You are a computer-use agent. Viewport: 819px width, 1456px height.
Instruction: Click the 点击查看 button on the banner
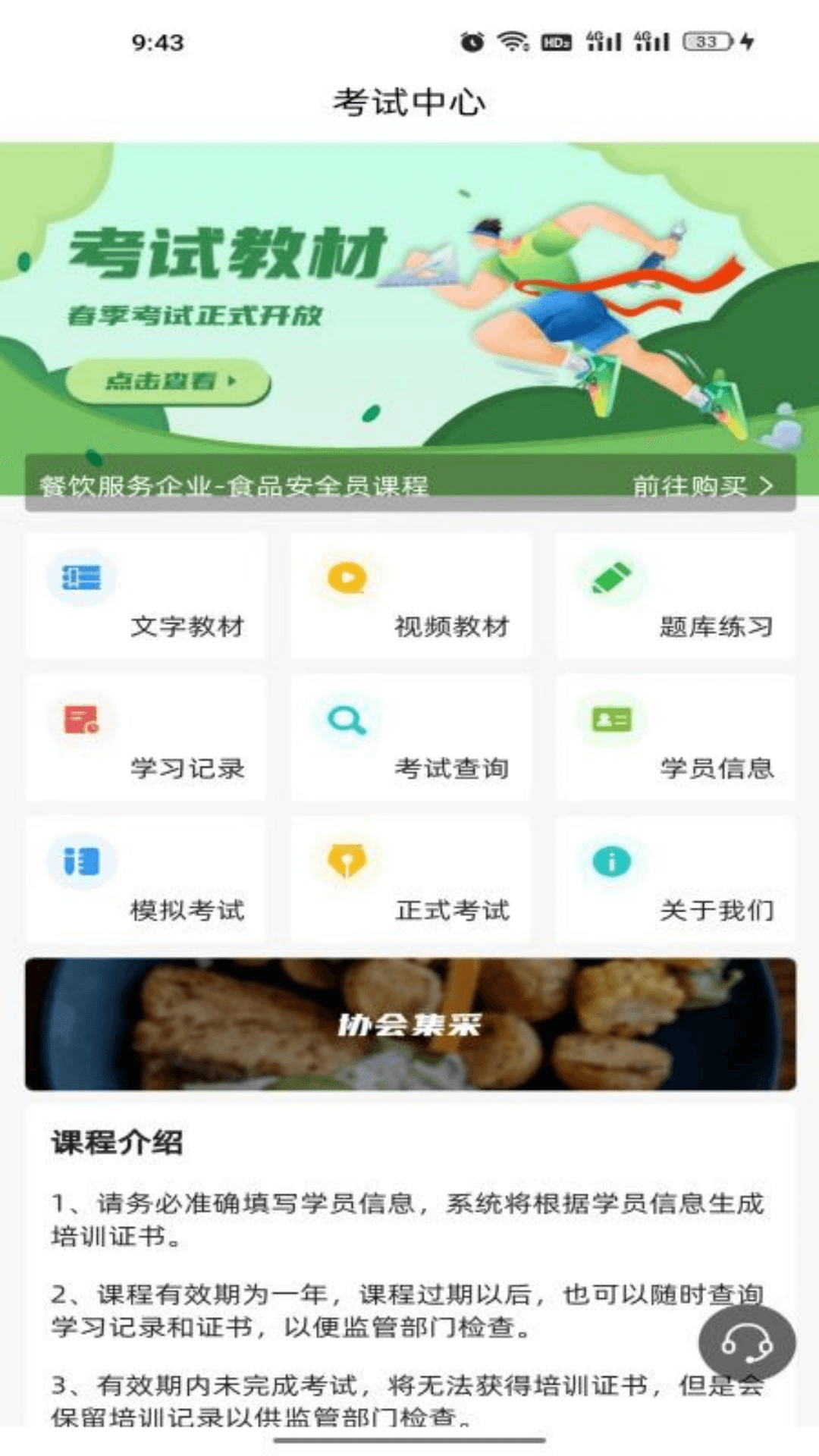pyautogui.click(x=168, y=382)
